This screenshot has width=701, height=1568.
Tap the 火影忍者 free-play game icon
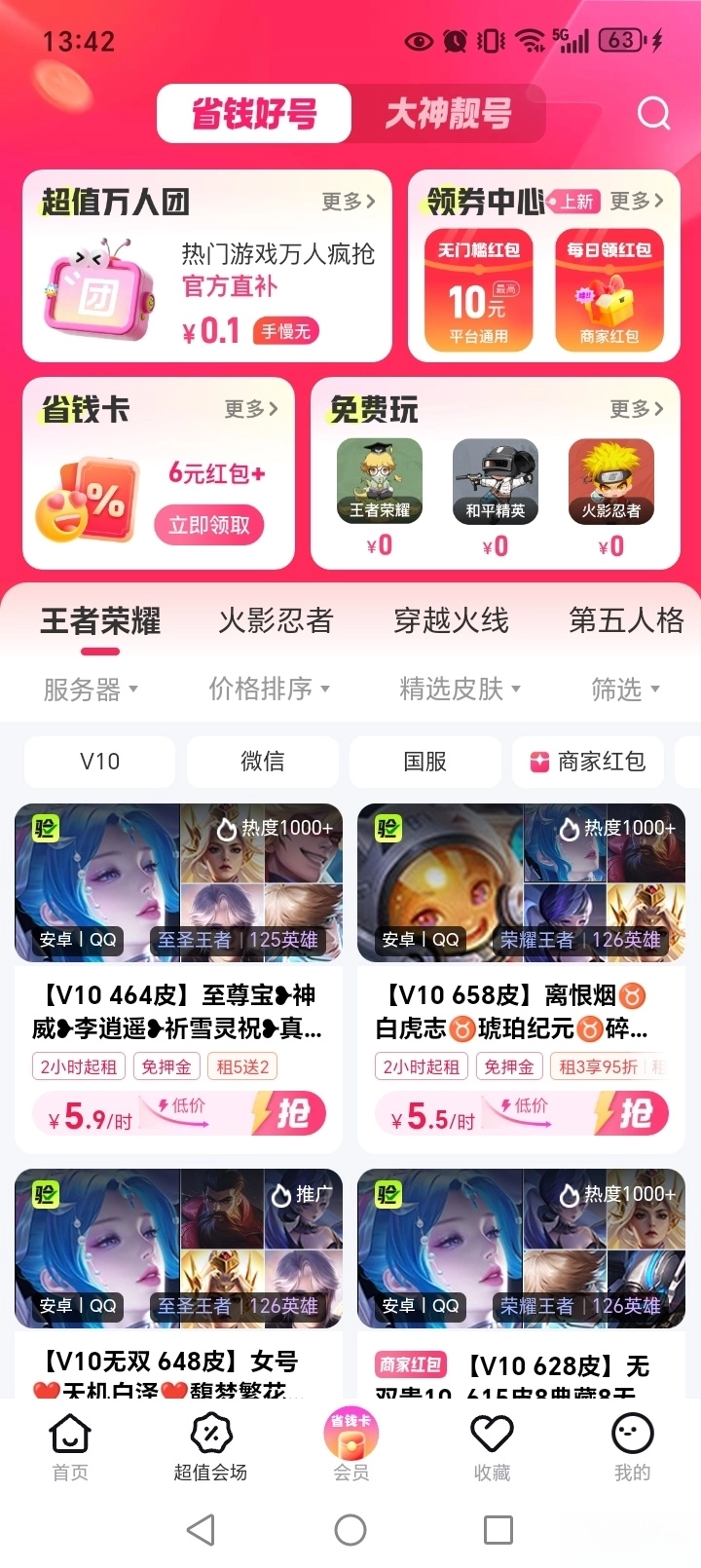tap(610, 479)
